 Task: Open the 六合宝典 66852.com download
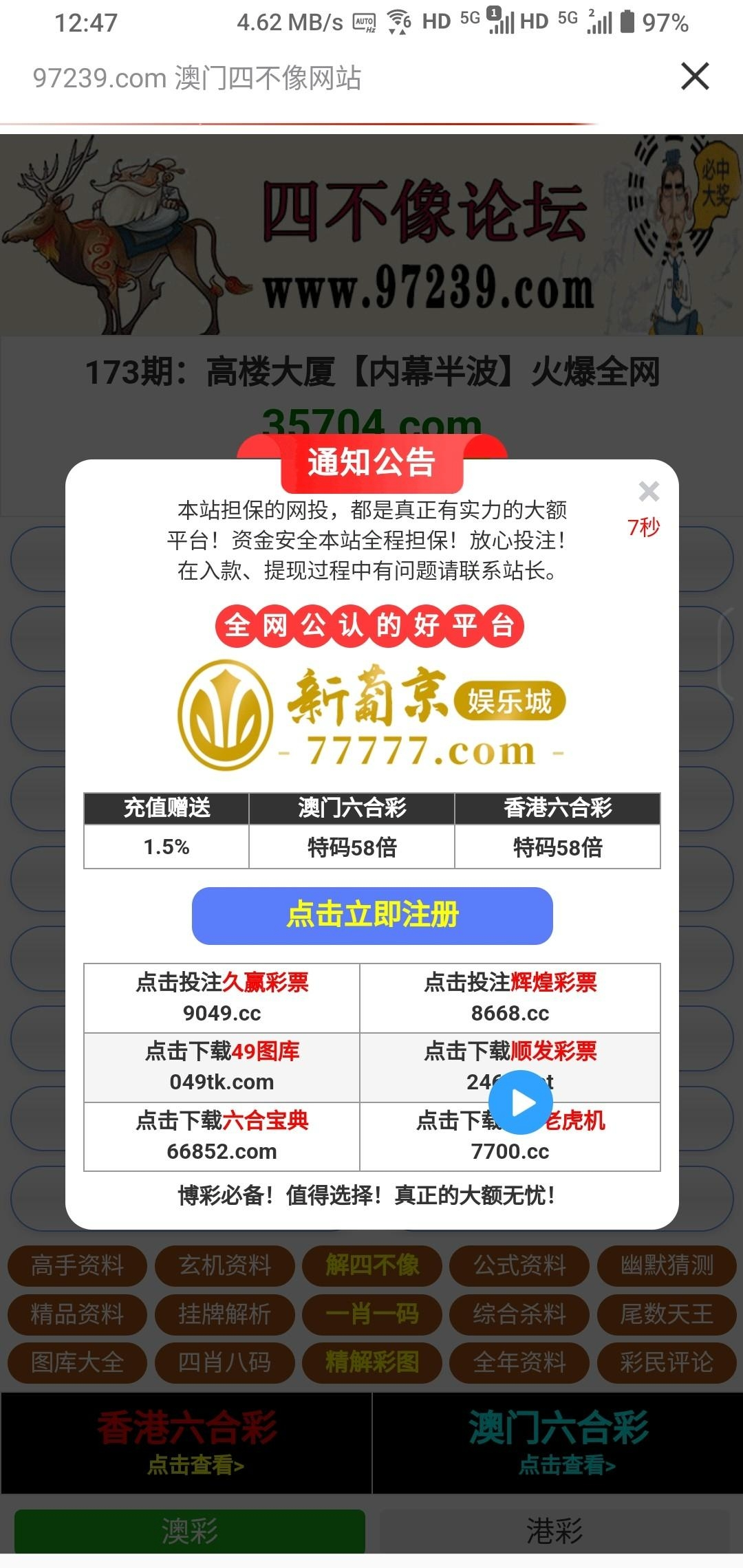(222, 1136)
